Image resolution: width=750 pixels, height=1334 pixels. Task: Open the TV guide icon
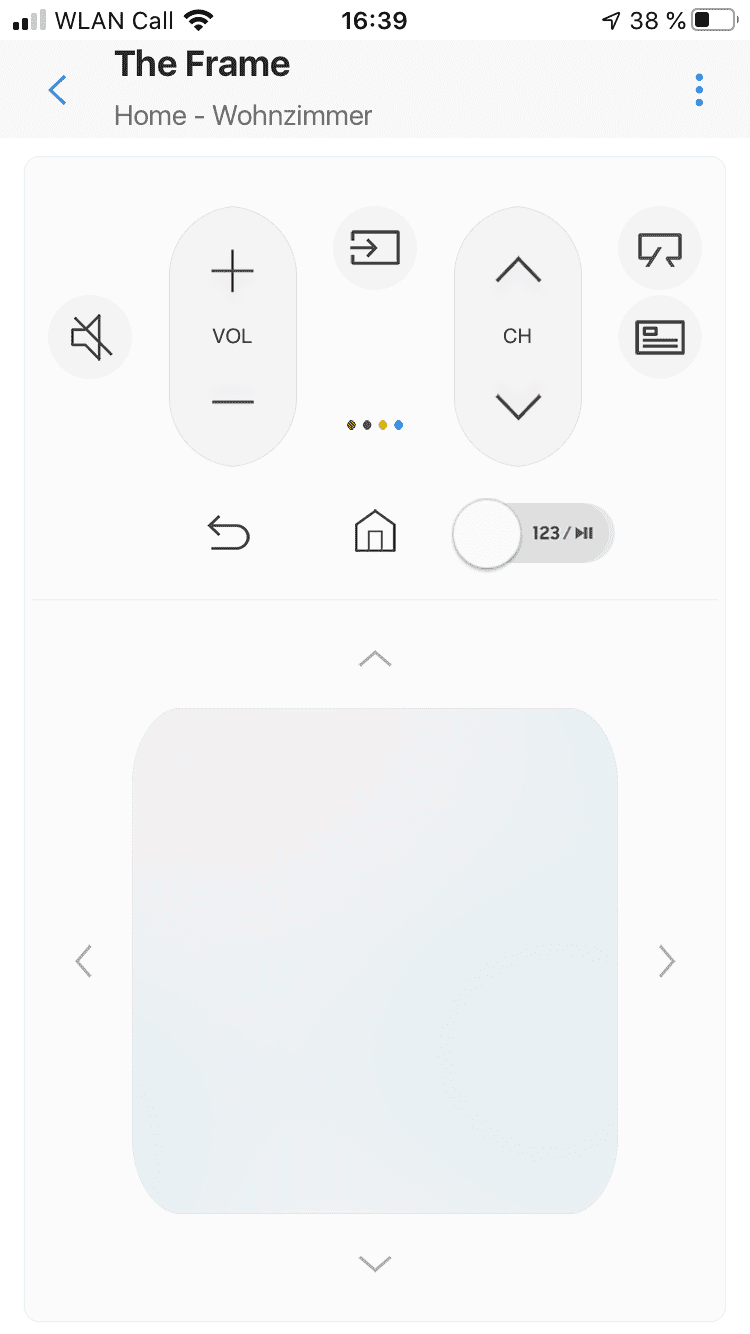pos(660,338)
